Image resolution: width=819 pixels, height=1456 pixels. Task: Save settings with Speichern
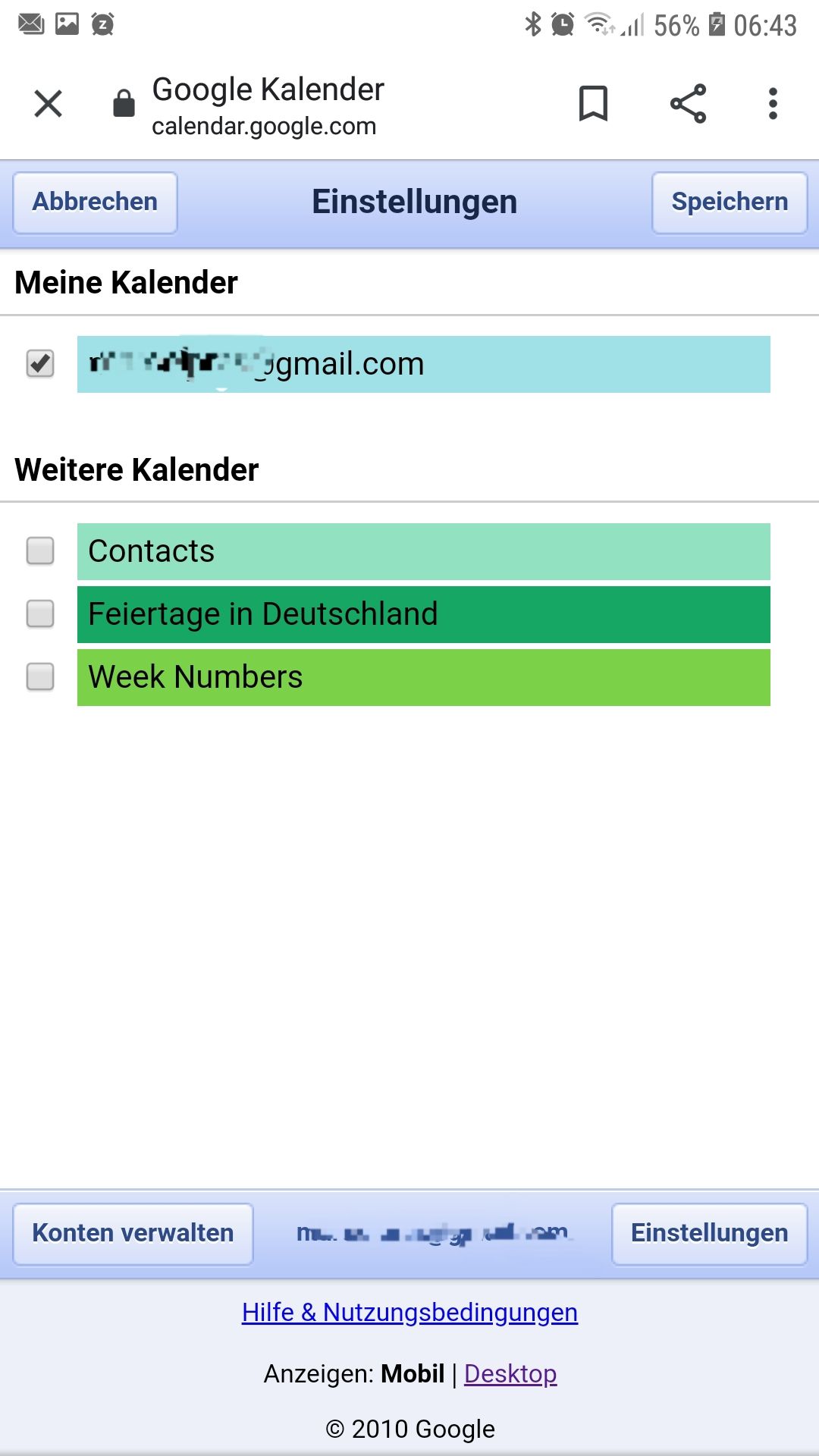(x=730, y=202)
